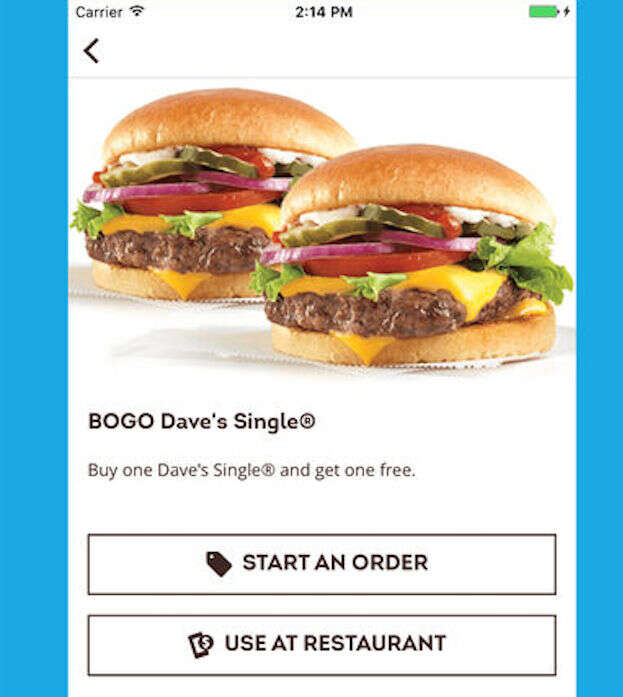Screen dimensions: 623x697
Task: Select Use at Restaurant
Action: coord(321,644)
